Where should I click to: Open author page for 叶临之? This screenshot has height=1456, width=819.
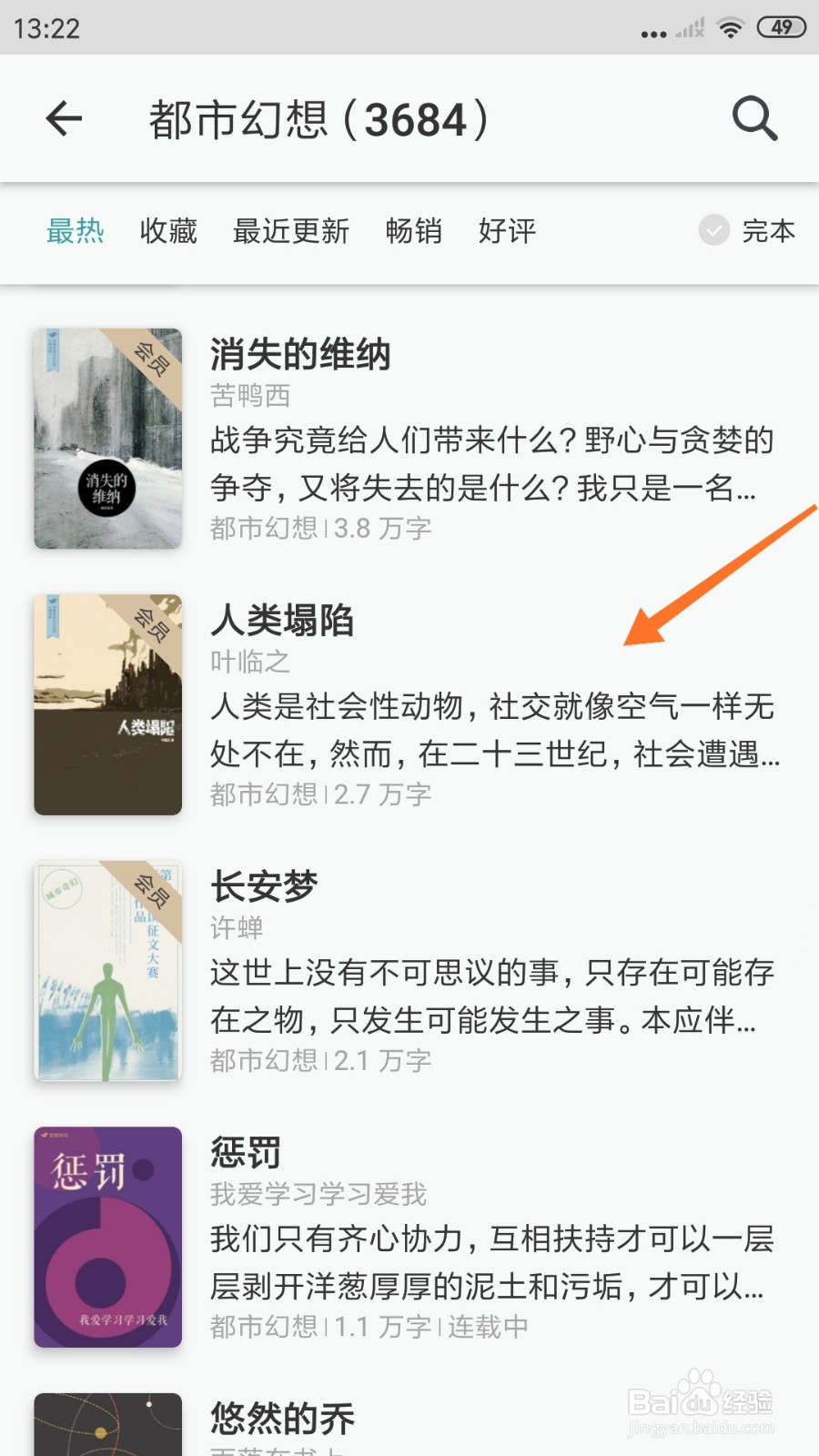pyautogui.click(x=248, y=663)
